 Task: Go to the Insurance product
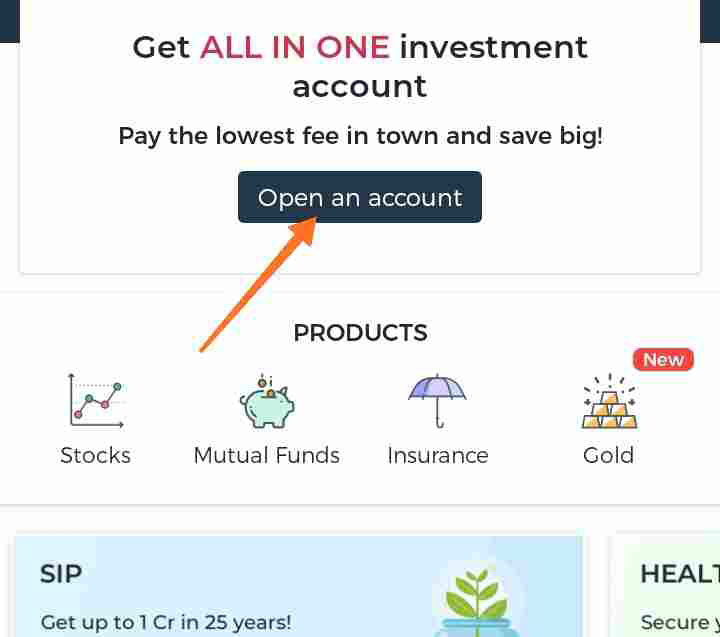(438, 419)
